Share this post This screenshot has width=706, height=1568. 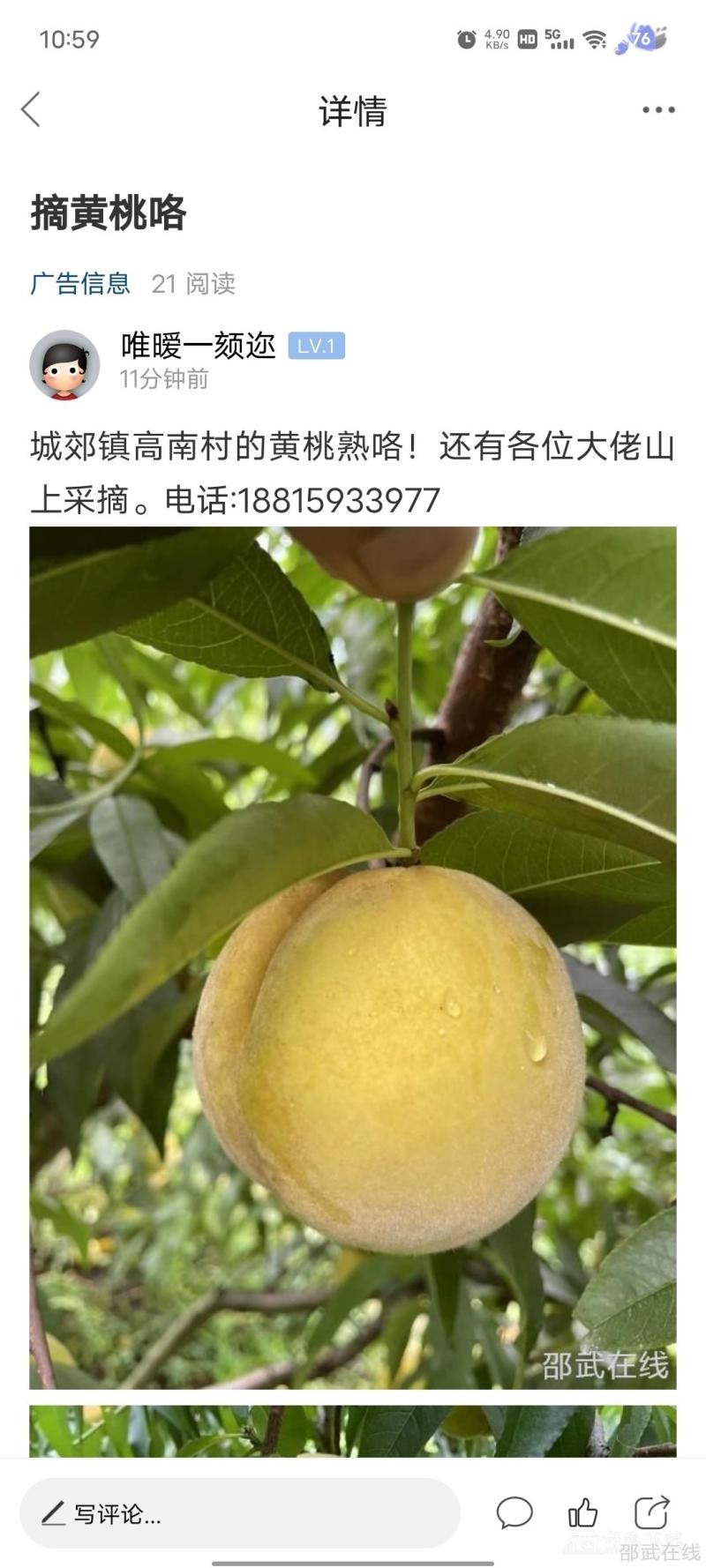(x=652, y=1513)
